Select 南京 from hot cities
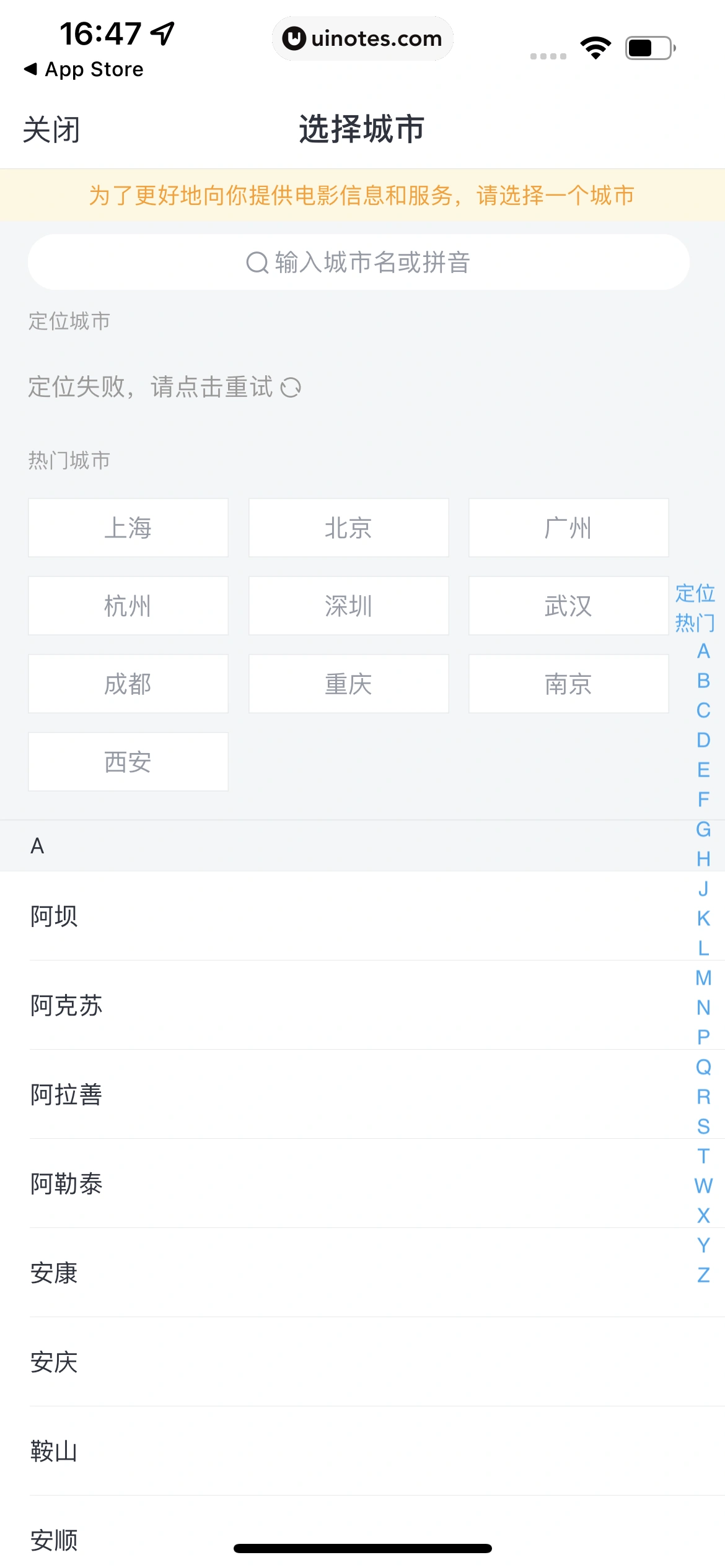This screenshot has width=725, height=1568. pyautogui.click(x=568, y=684)
